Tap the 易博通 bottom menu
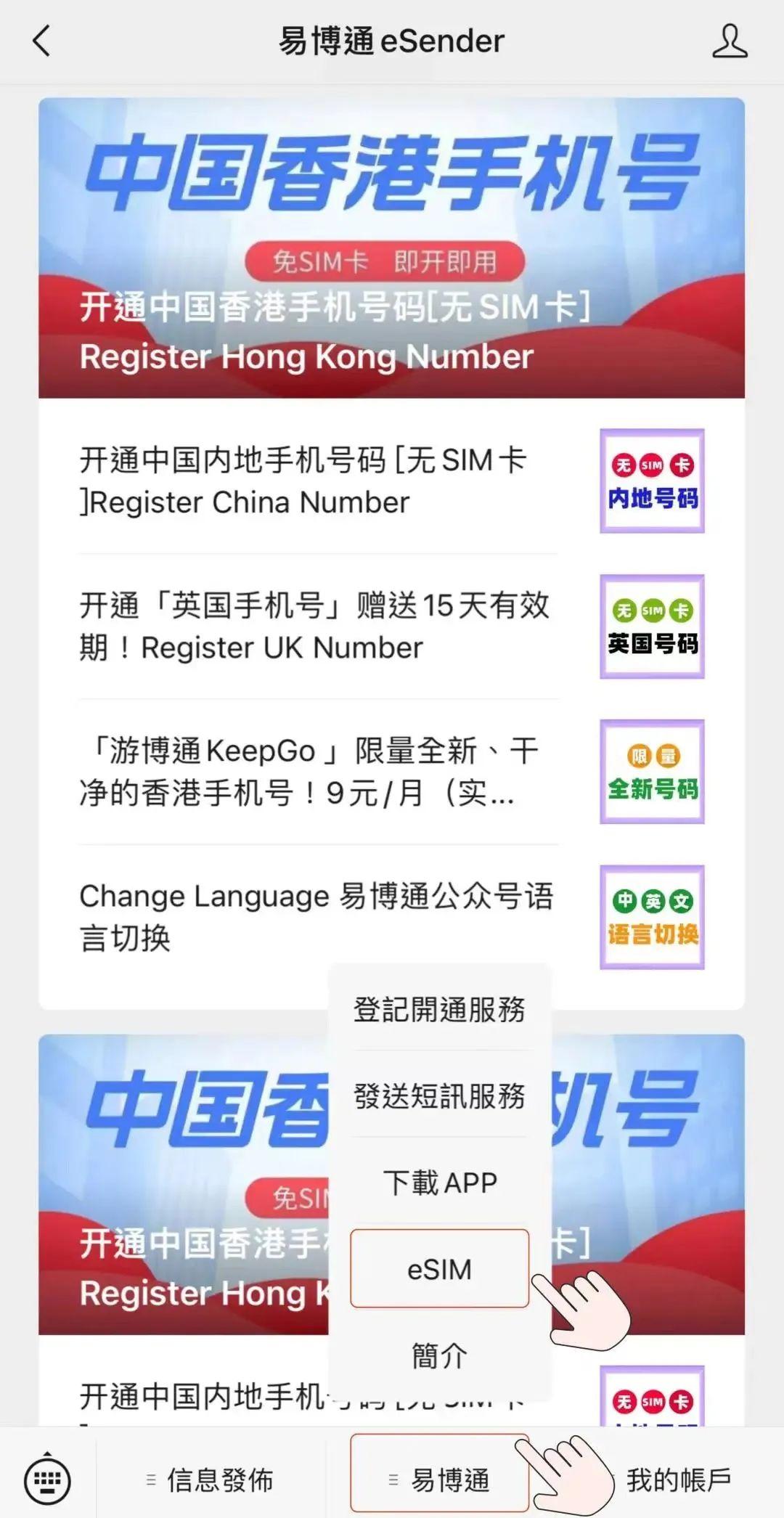Screen dimensions: 784x1518 click(x=439, y=1480)
